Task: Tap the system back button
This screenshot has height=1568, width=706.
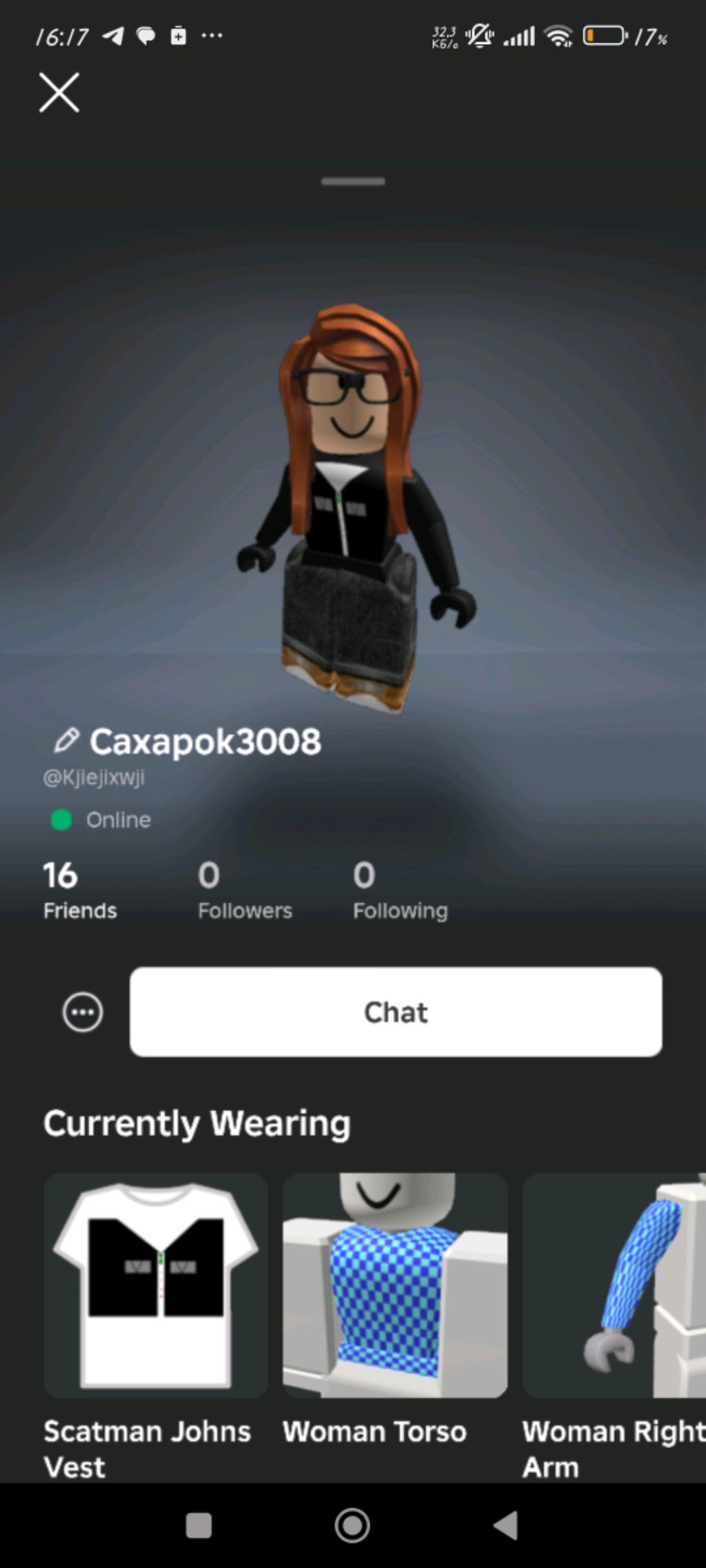Action: 506,1525
